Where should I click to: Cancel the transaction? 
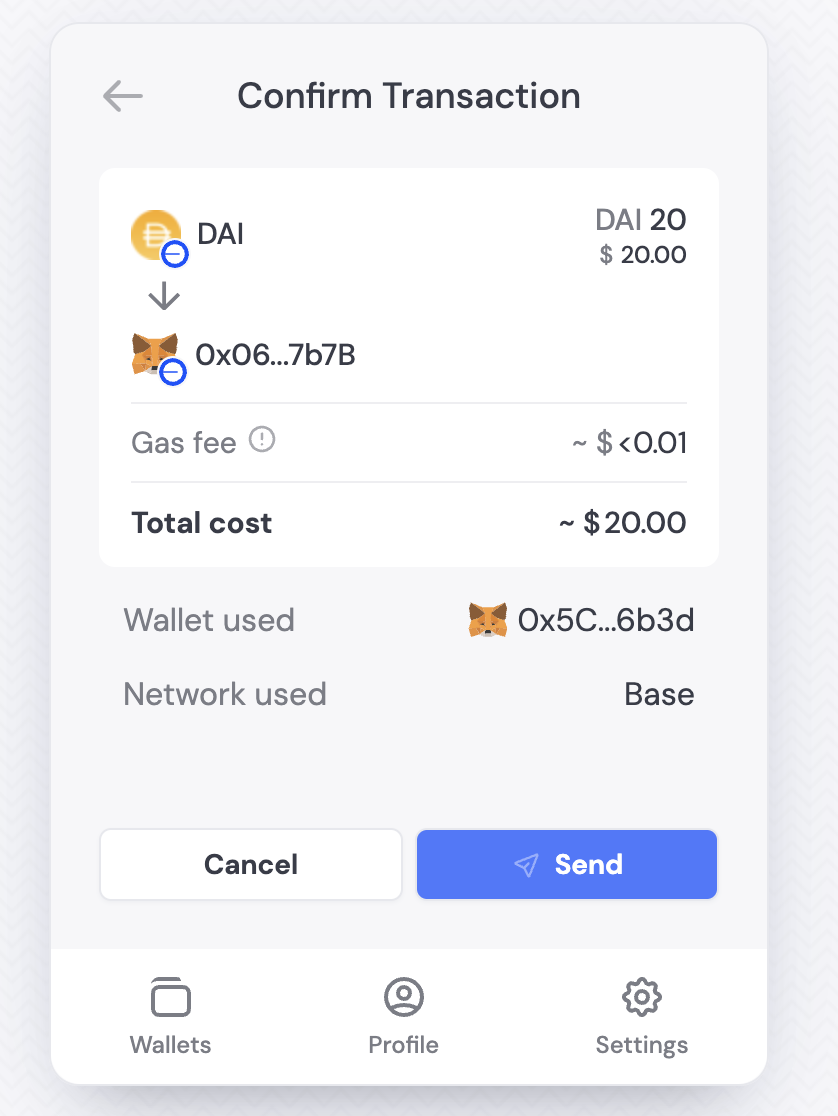251,864
